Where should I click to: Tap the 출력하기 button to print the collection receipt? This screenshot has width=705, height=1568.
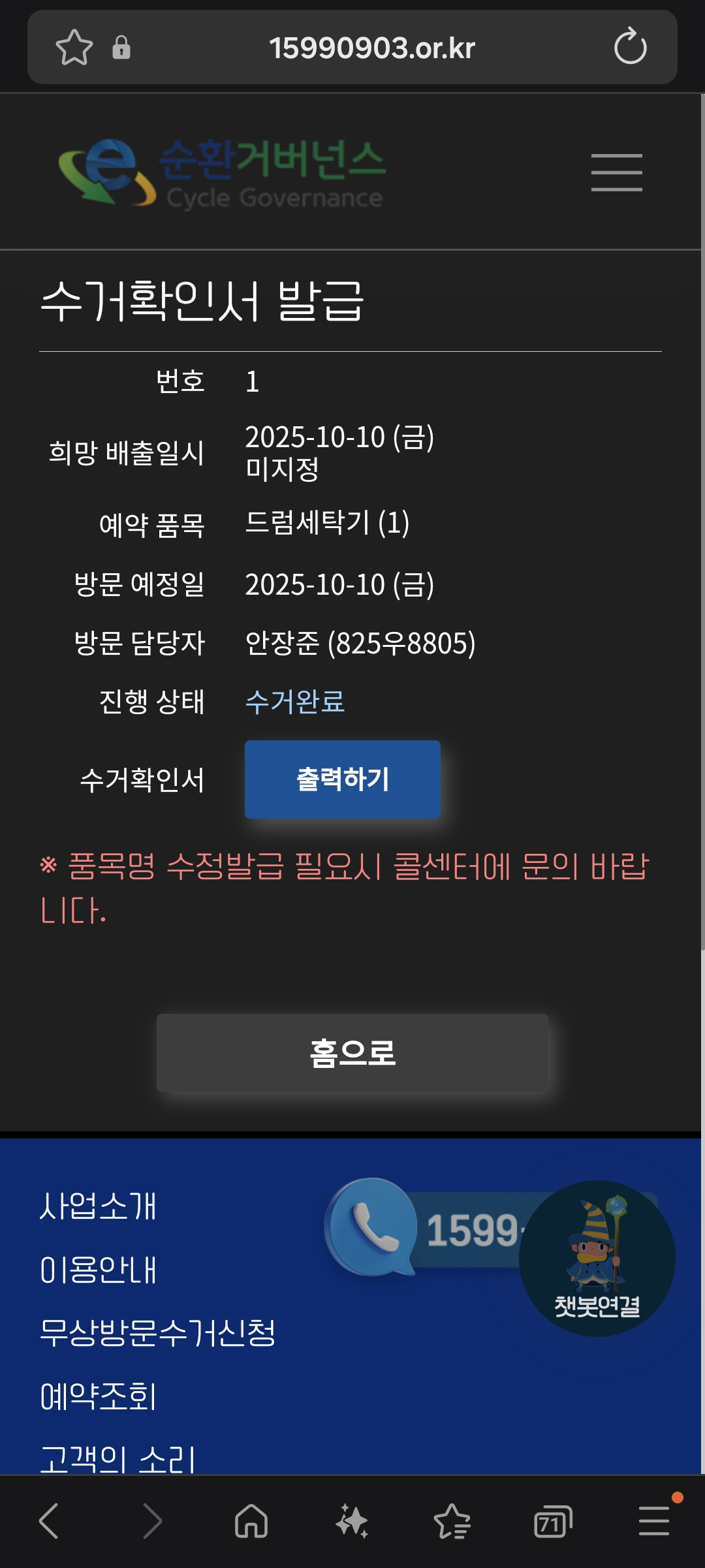[x=342, y=779]
